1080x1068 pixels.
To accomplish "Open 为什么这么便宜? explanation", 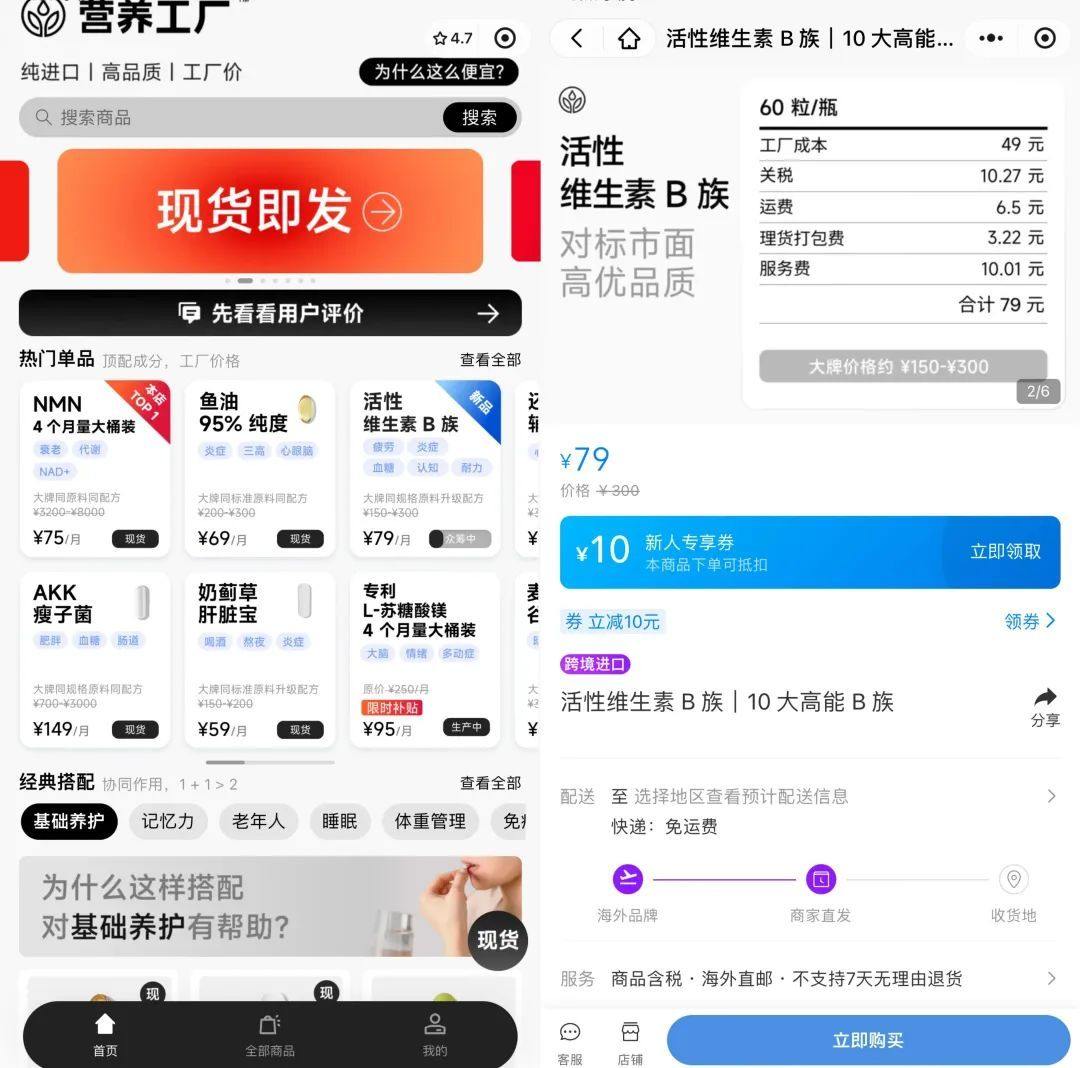I will pyautogui.click(x=439, y=72).
